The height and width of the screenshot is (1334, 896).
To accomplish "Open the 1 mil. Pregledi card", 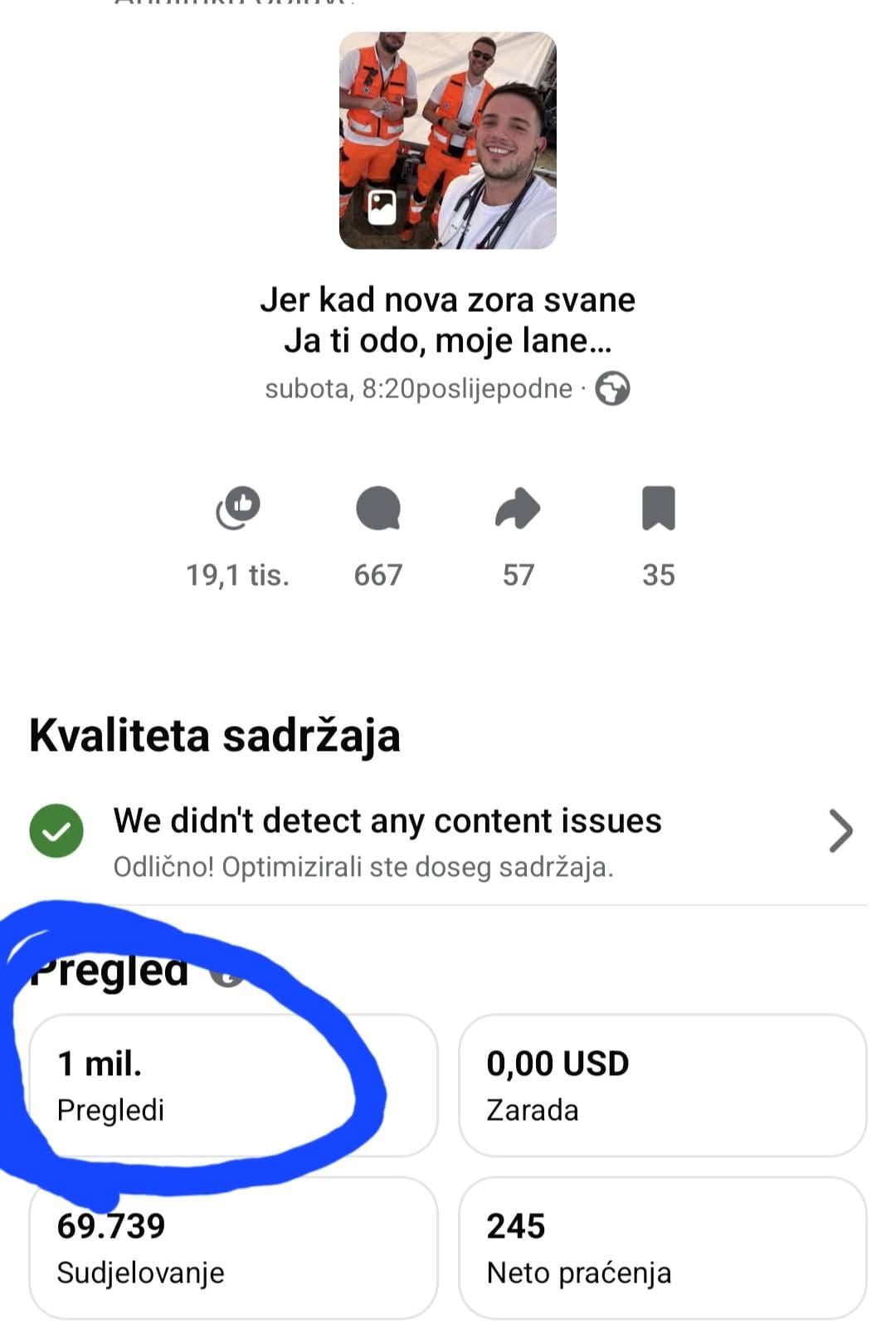I will tap(232, 1084).
